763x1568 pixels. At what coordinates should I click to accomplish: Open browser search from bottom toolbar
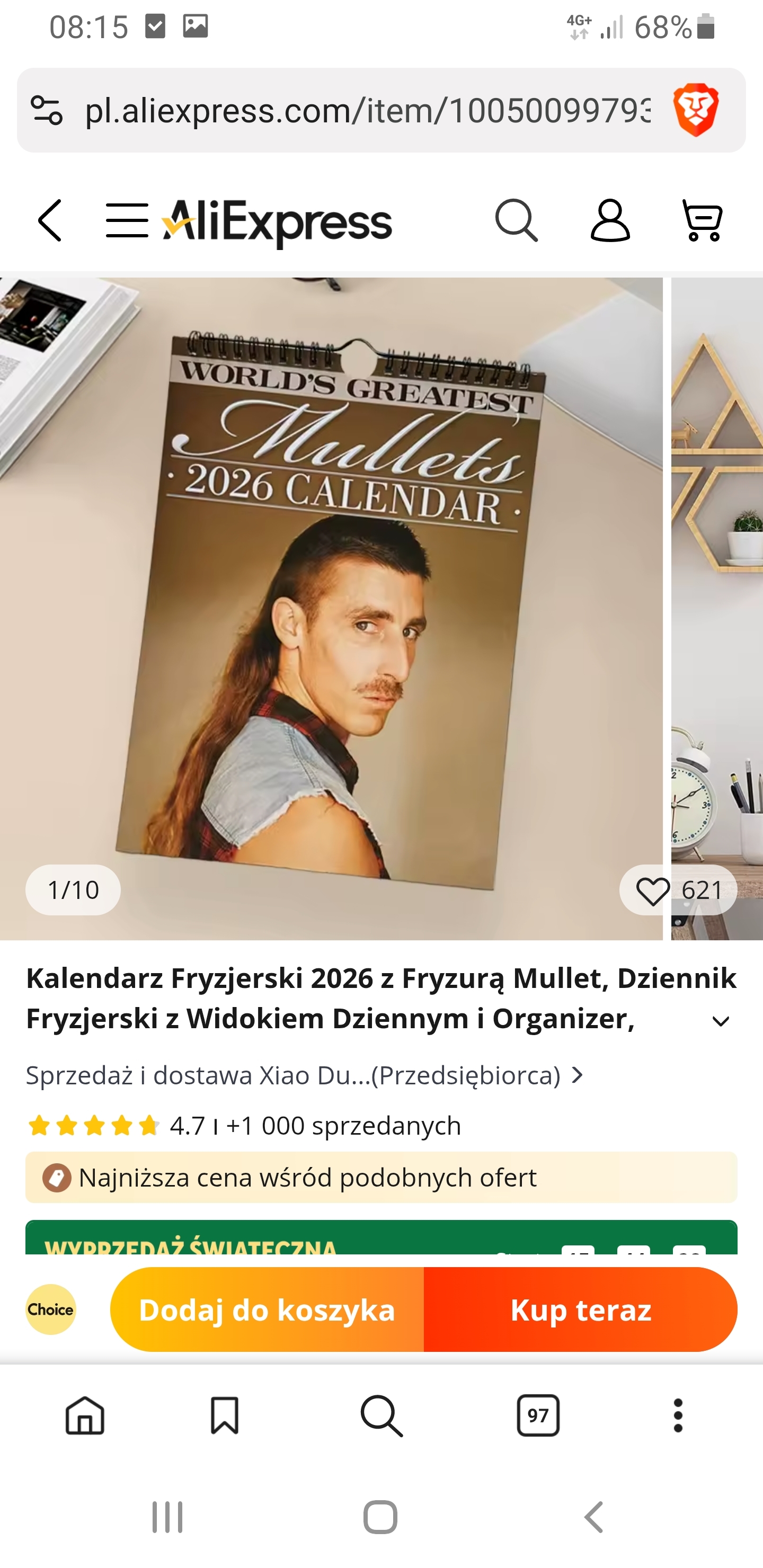coord(381,1415)
